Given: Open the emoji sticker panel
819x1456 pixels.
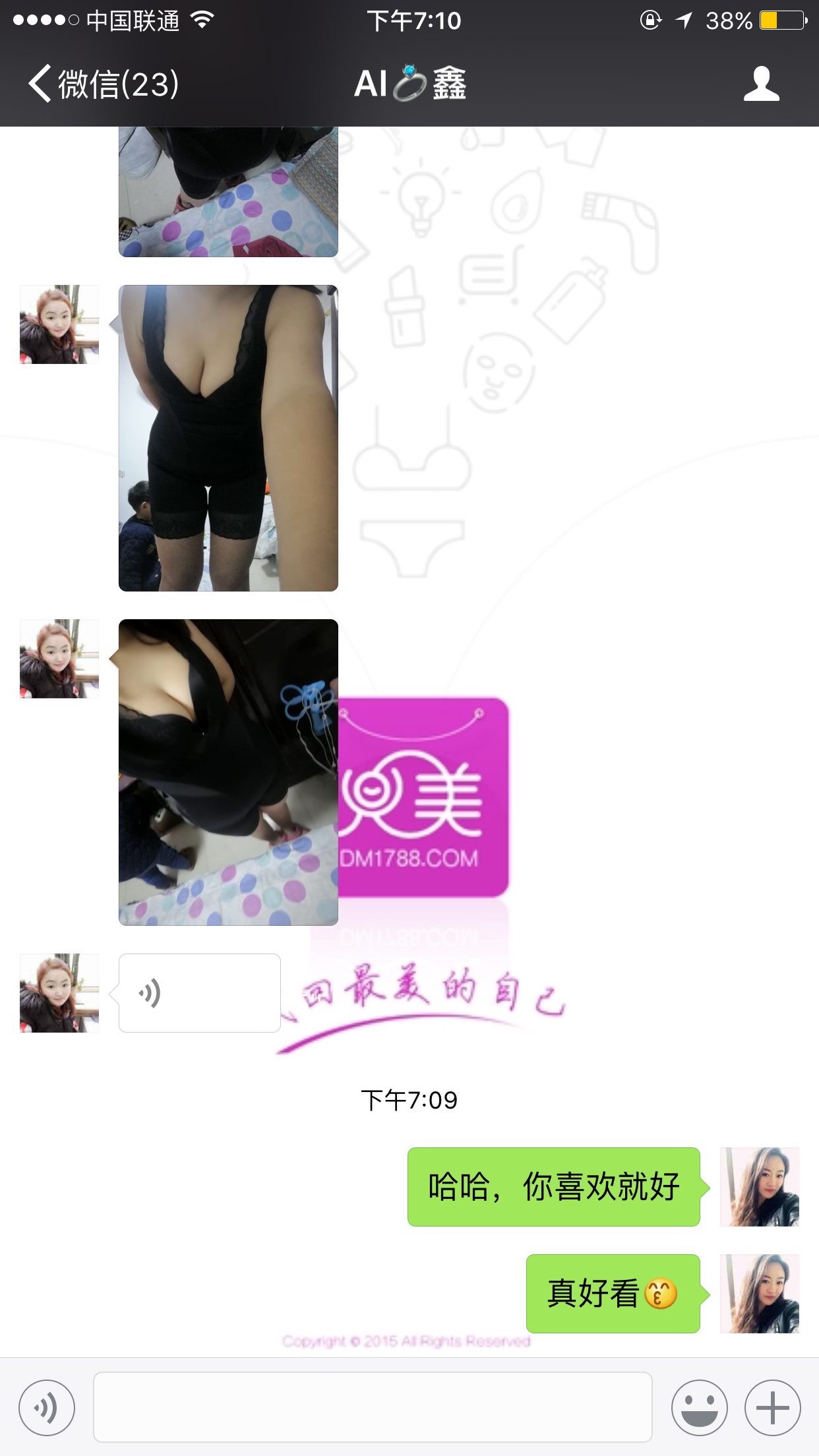Looking at the screenshot, I should point(699,1408).
